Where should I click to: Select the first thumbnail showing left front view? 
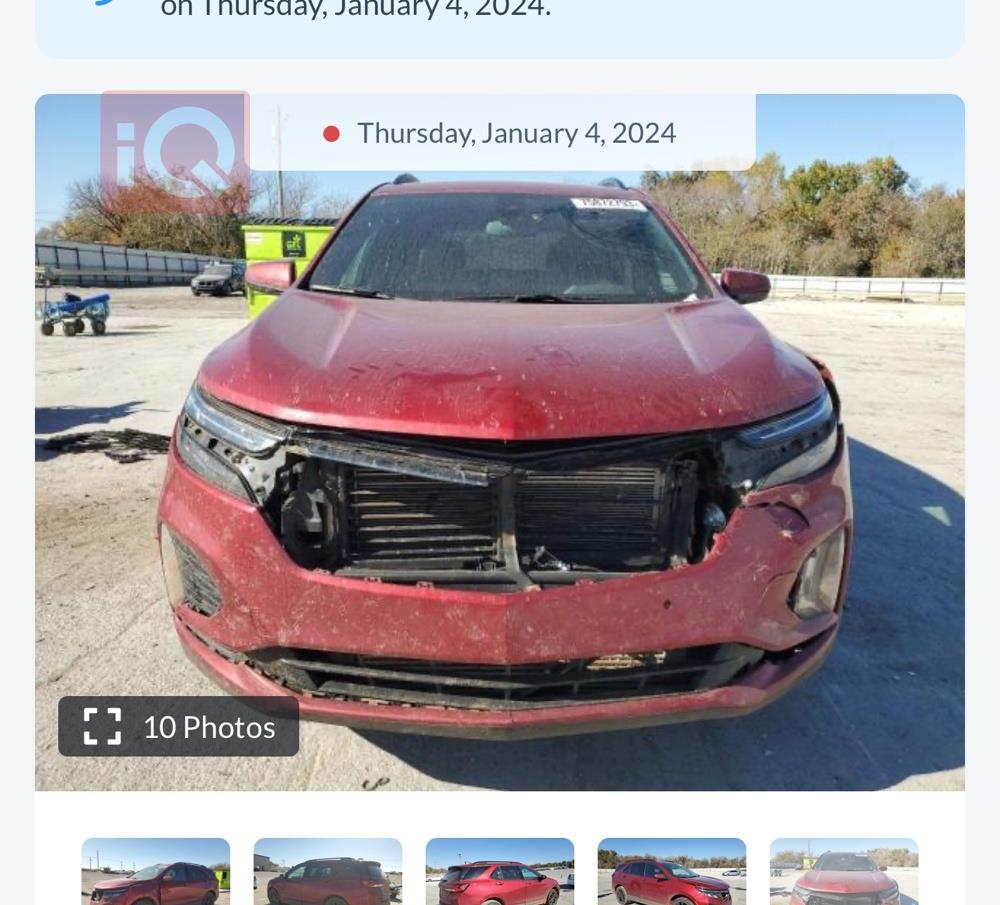click(x=155, y=872)
